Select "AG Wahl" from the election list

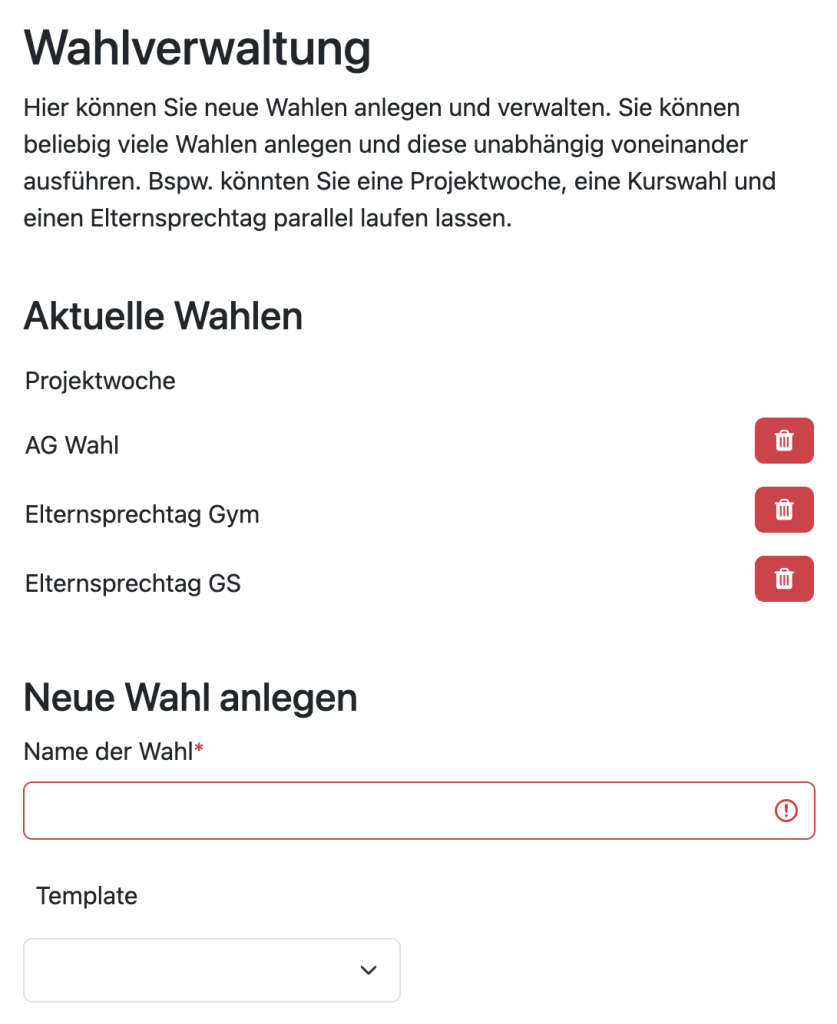(x=70, y=444)
